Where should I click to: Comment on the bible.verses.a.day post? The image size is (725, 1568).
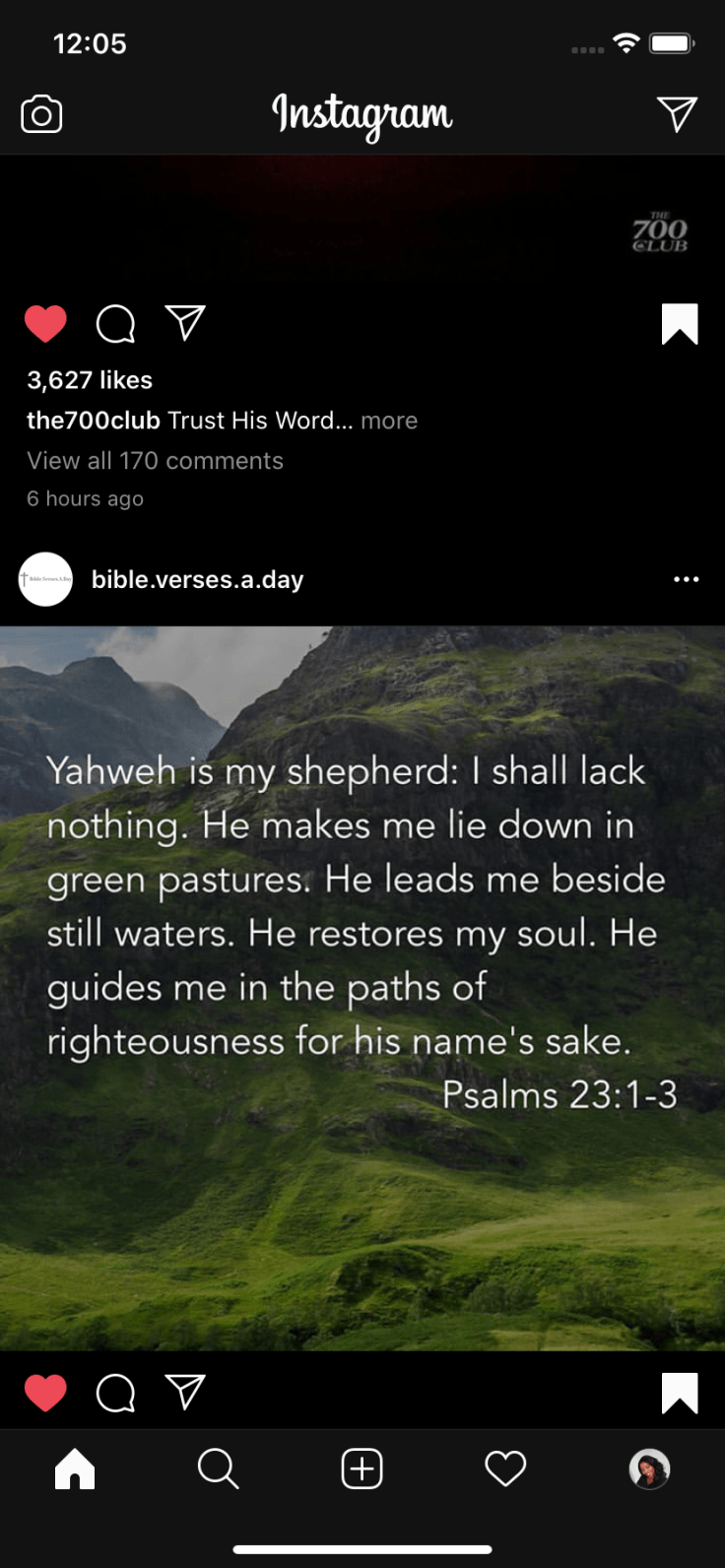[115, 1393]
